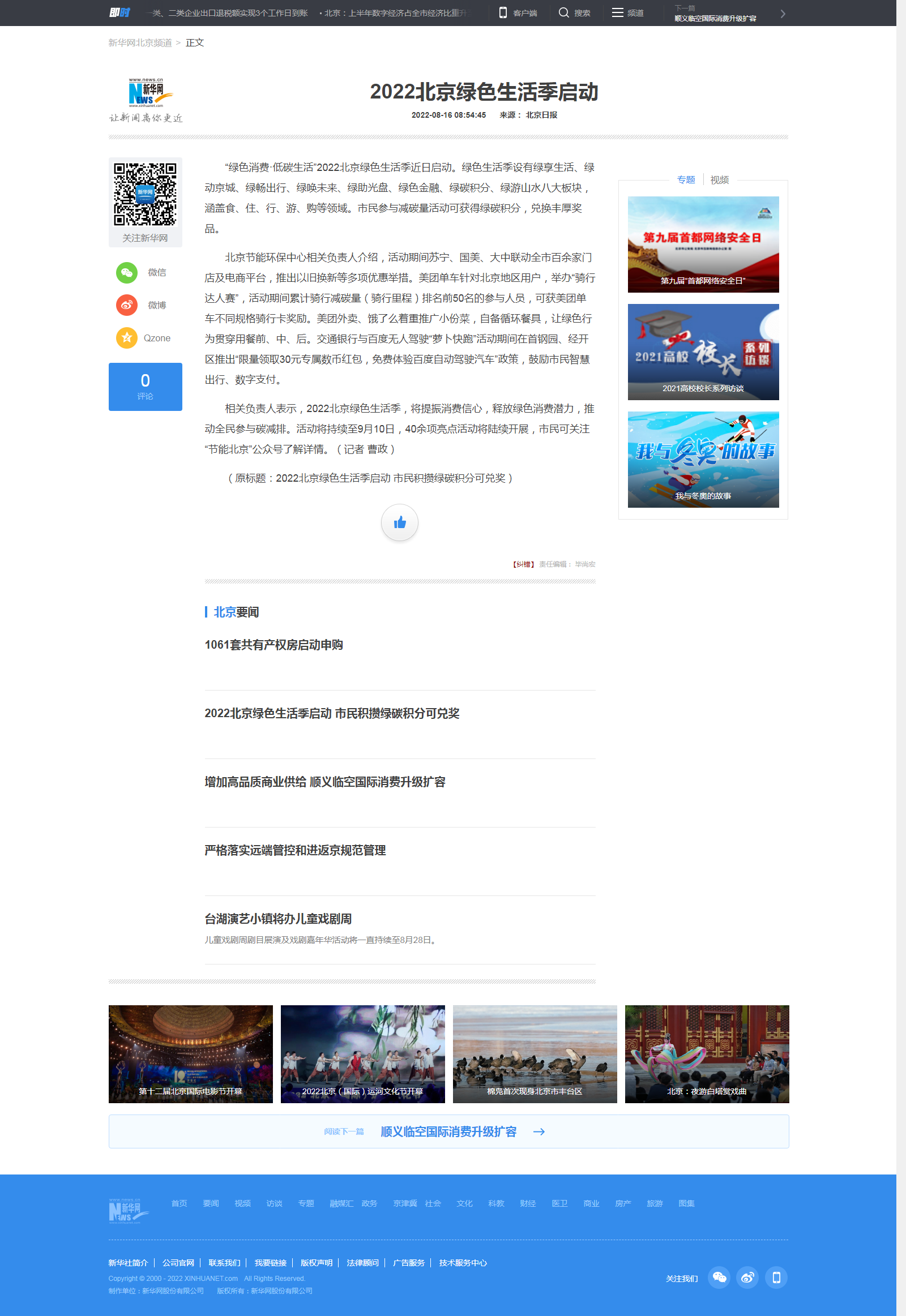Image resolution: width=906 pixels, height=1316 pixels.
Task: Share article to 微博
Action: pyautogui.click(x=141, y=305)
